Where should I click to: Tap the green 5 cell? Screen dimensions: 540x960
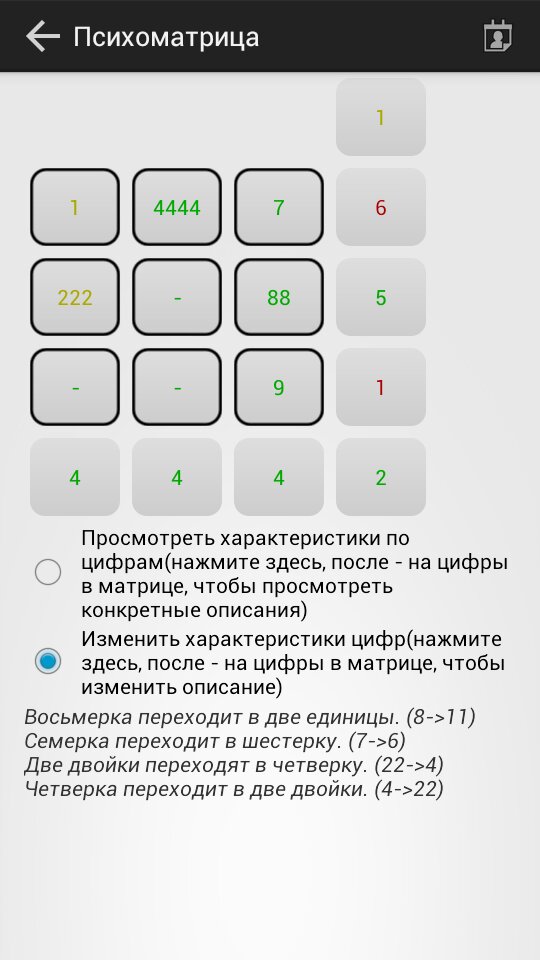381,297
